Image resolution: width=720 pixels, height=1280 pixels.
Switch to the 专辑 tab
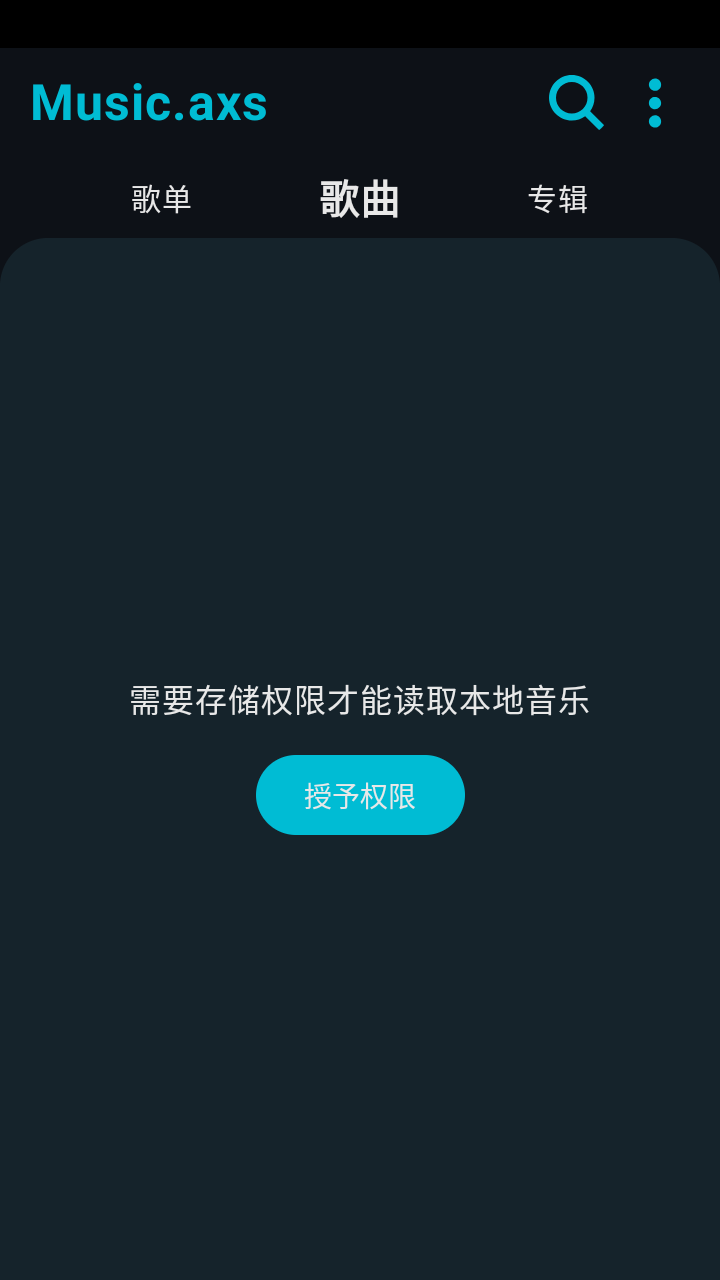pyautogui.click(x=558, y=199)
